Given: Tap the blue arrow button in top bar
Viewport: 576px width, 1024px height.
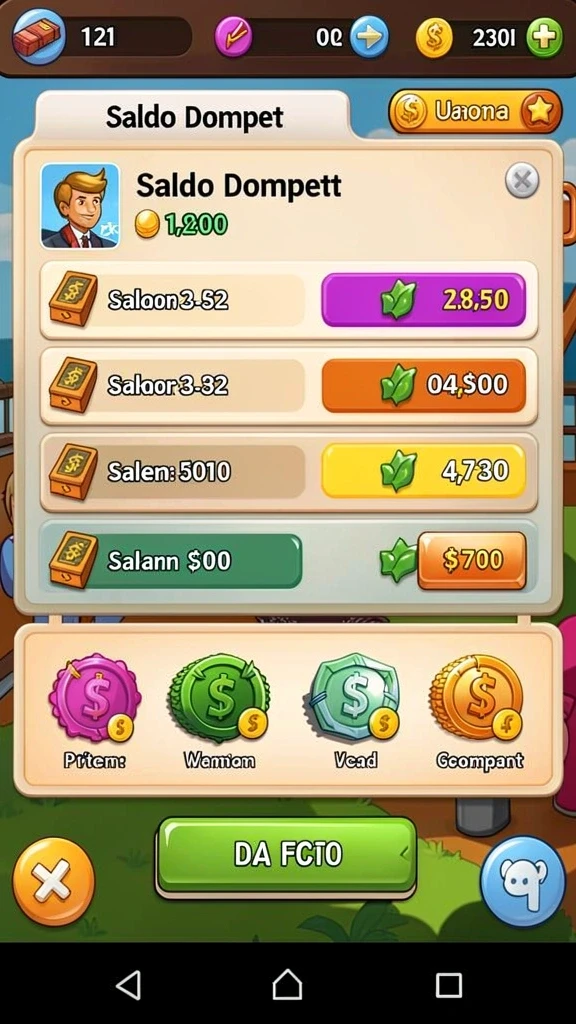Looking at the screenshot, I should click(x=369, y=37).
